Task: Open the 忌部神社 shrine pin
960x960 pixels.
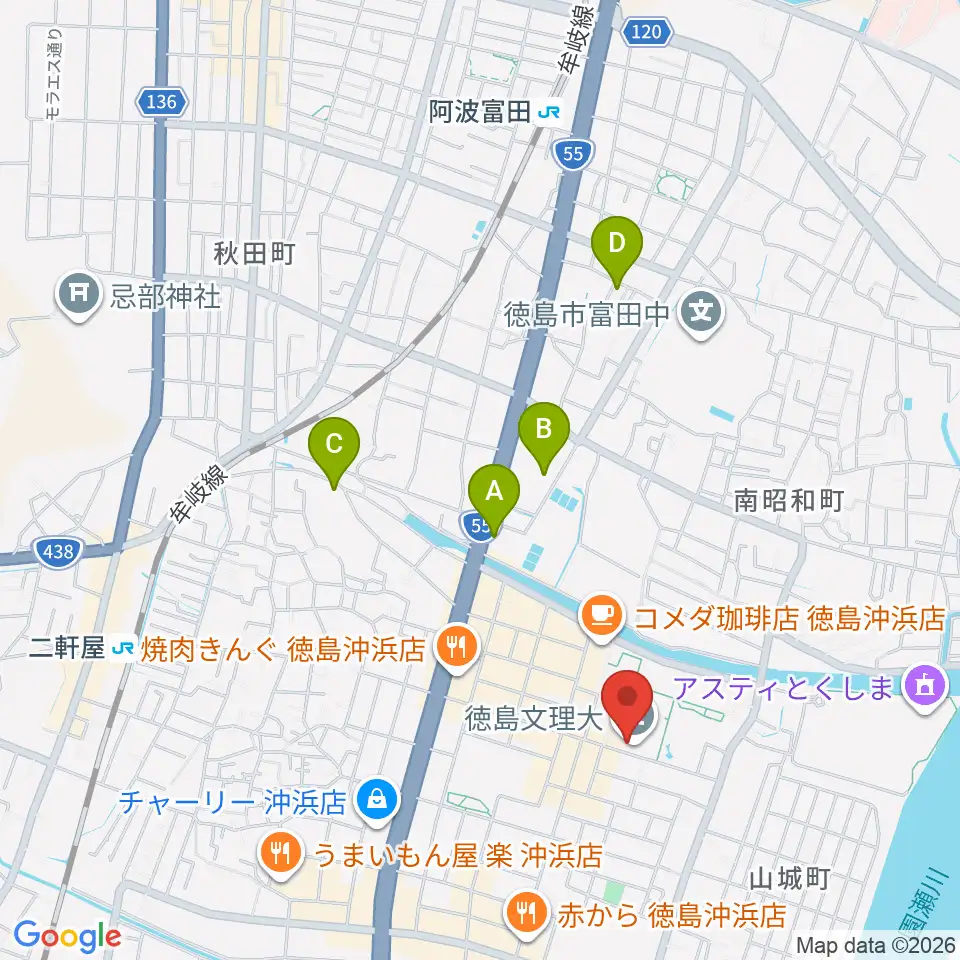Action: pos(78,294)
